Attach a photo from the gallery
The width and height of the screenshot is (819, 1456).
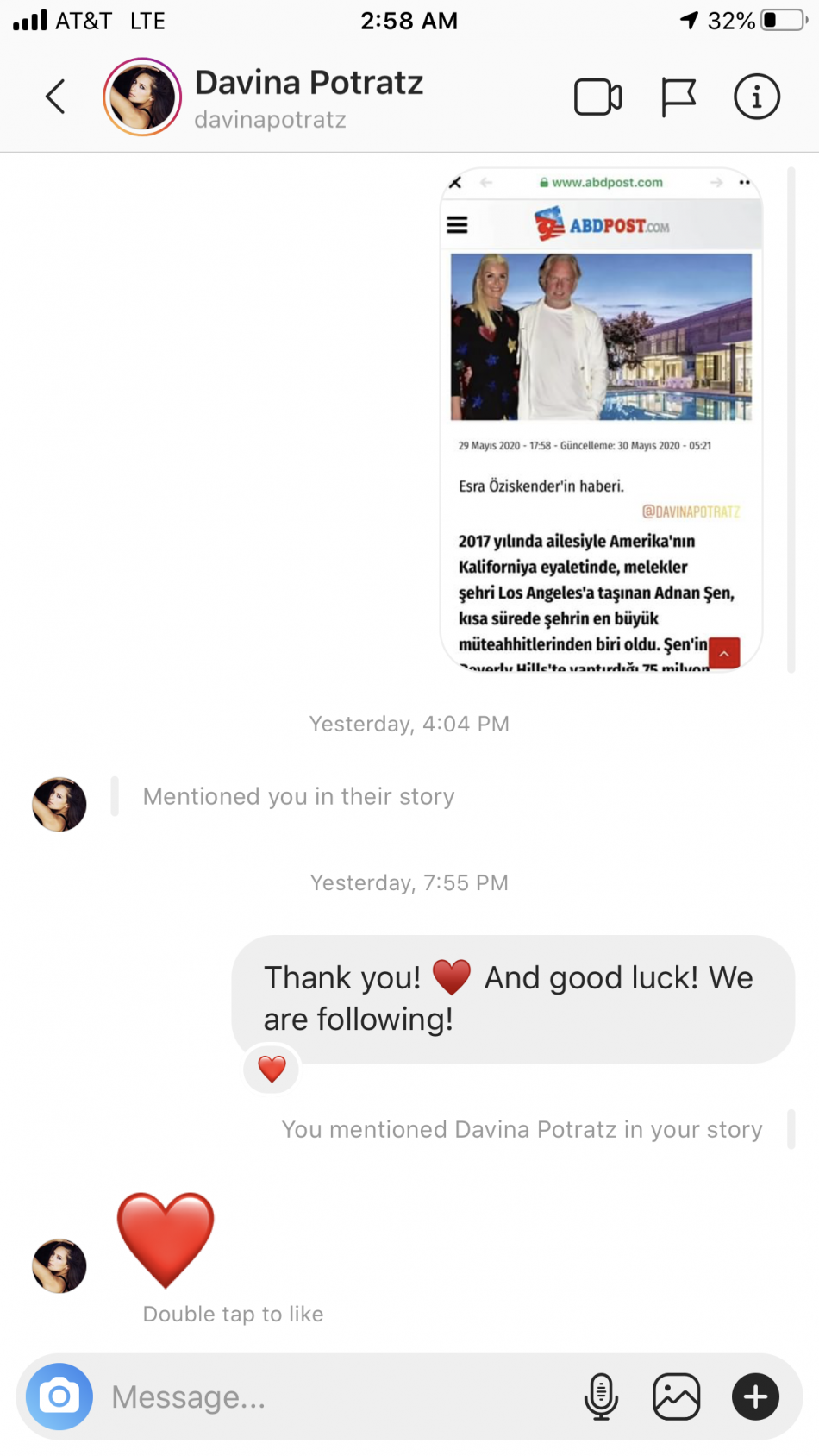coord(676,1396)
